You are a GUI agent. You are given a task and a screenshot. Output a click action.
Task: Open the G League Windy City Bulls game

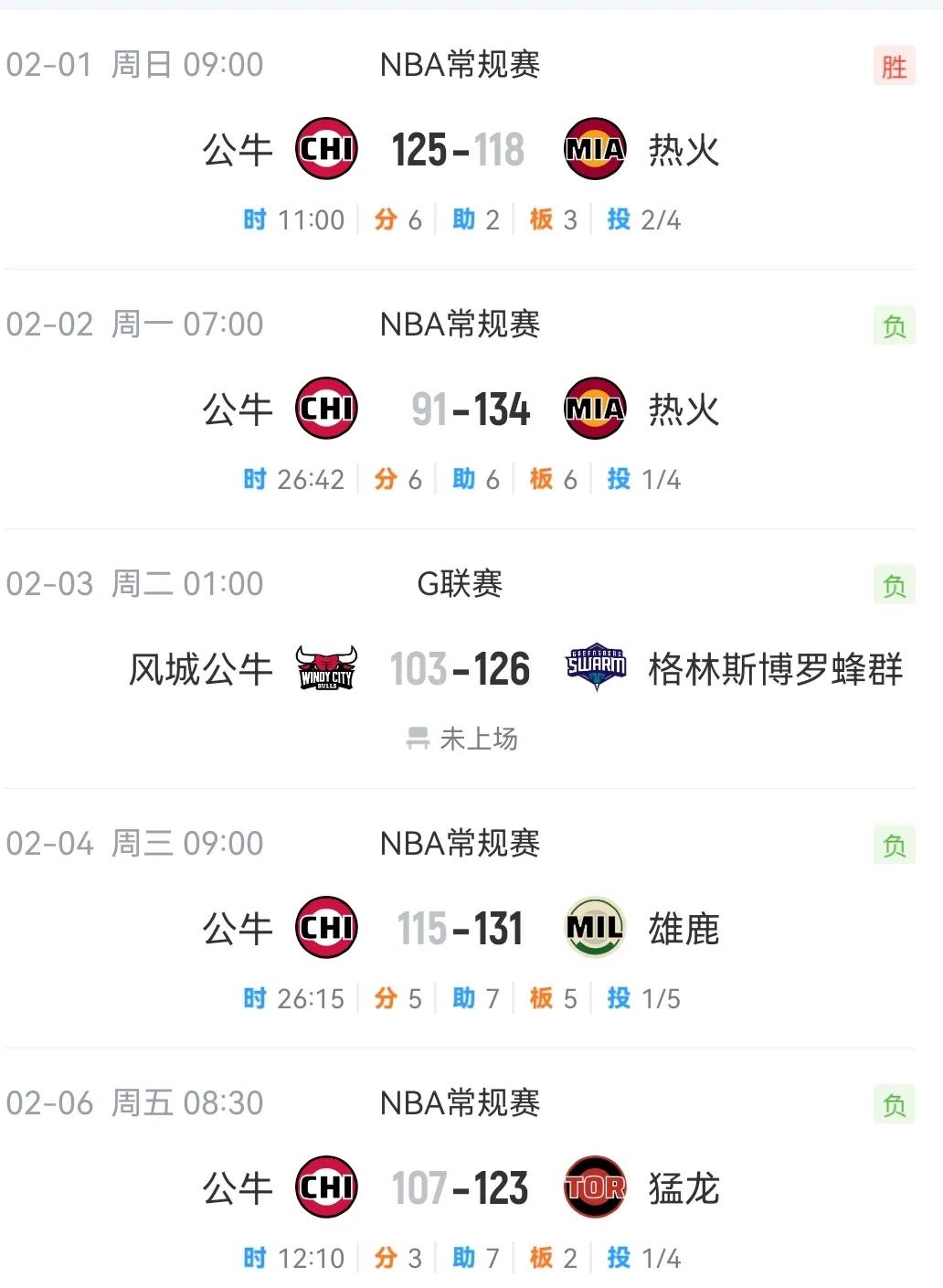click(459, 669)
